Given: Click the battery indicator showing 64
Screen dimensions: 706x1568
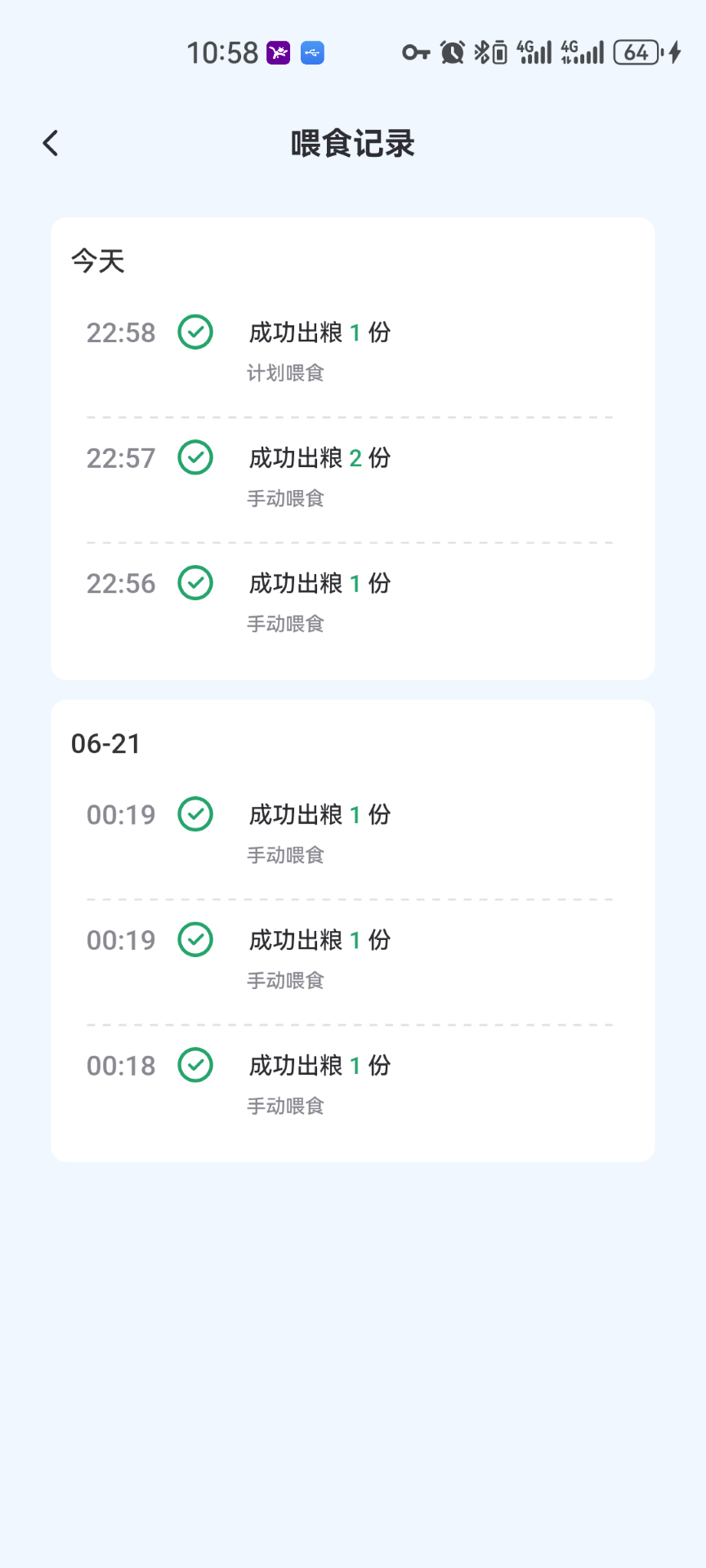Looking at the screenshot, I should (x=637, y=51).
